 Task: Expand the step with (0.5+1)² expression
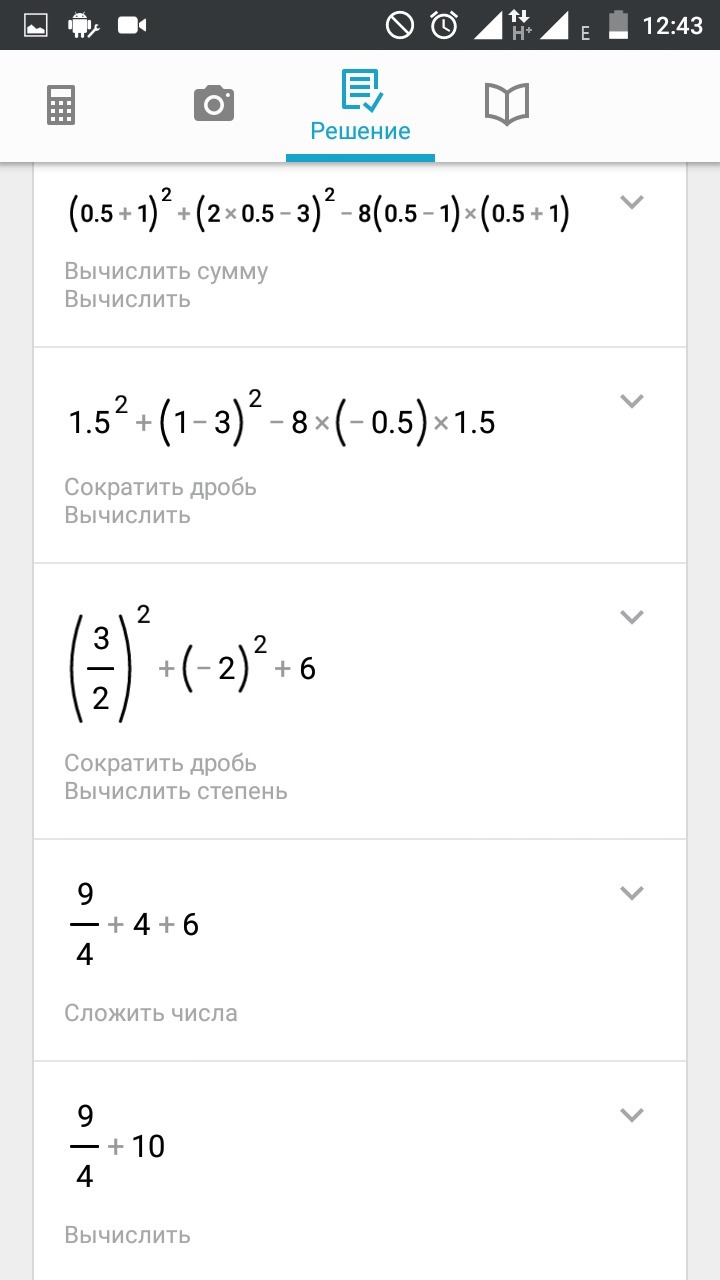tap(630, 202)
